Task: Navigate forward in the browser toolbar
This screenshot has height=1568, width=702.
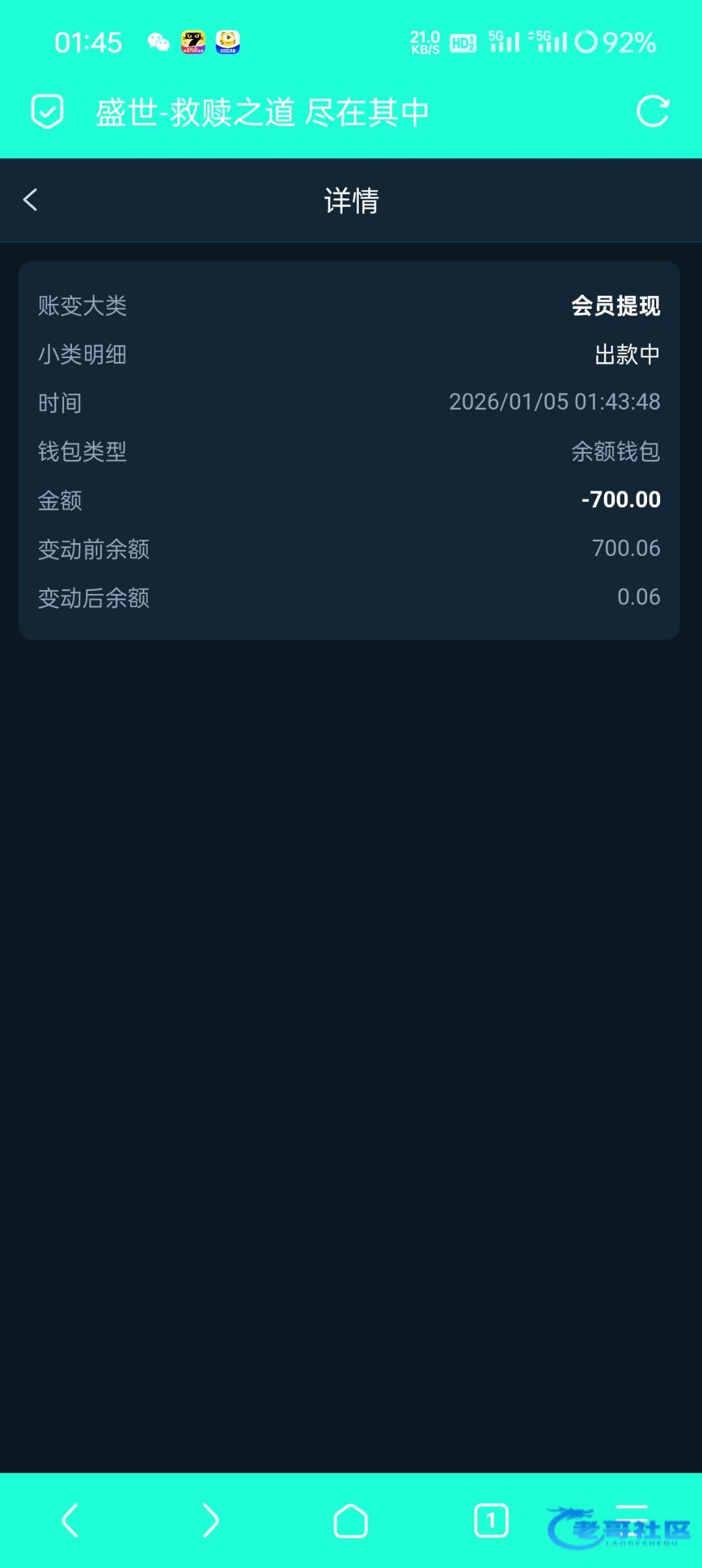Action: pos(210,1520)
